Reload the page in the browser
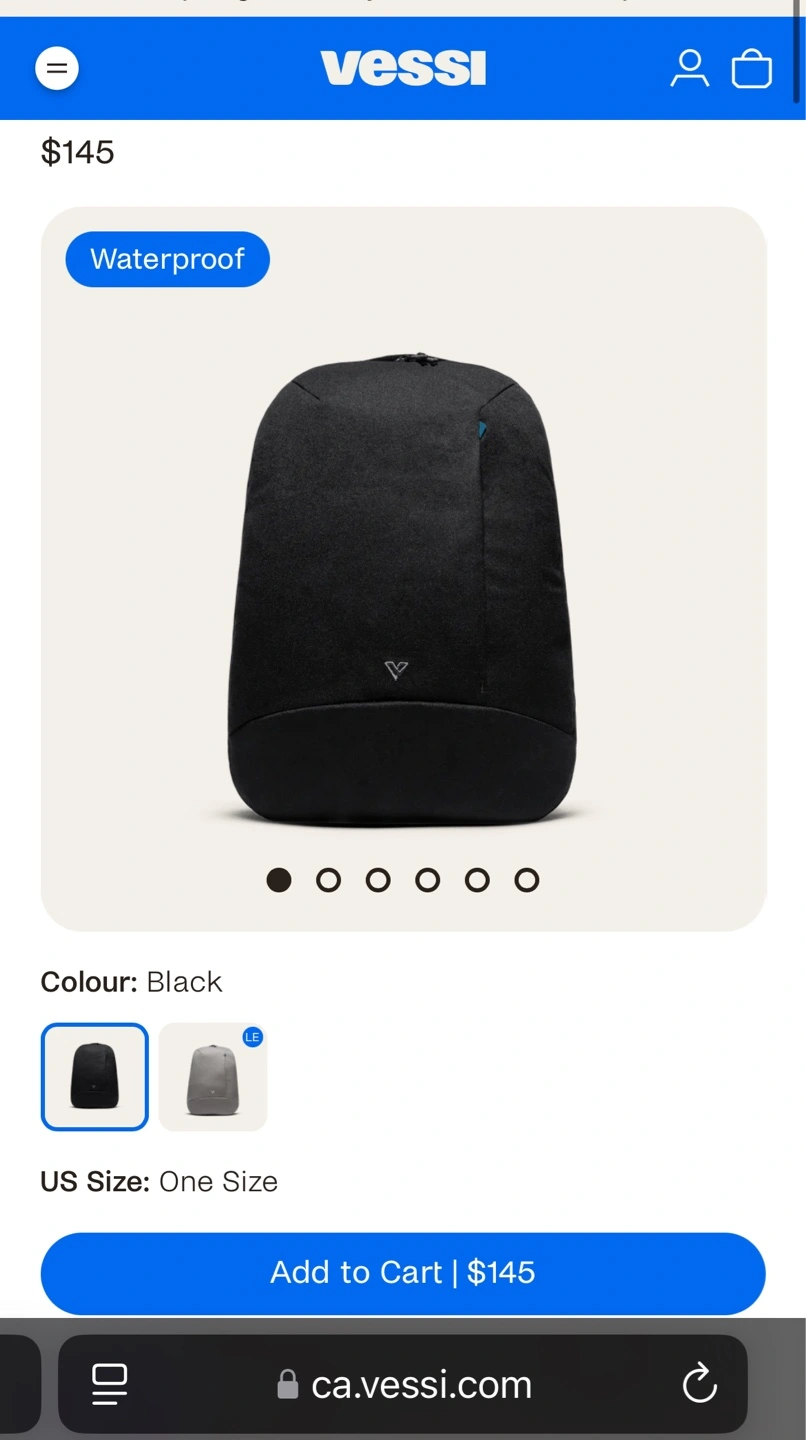The width and height of the screenshot is (806, 1440). click(x=699, y=1384)
